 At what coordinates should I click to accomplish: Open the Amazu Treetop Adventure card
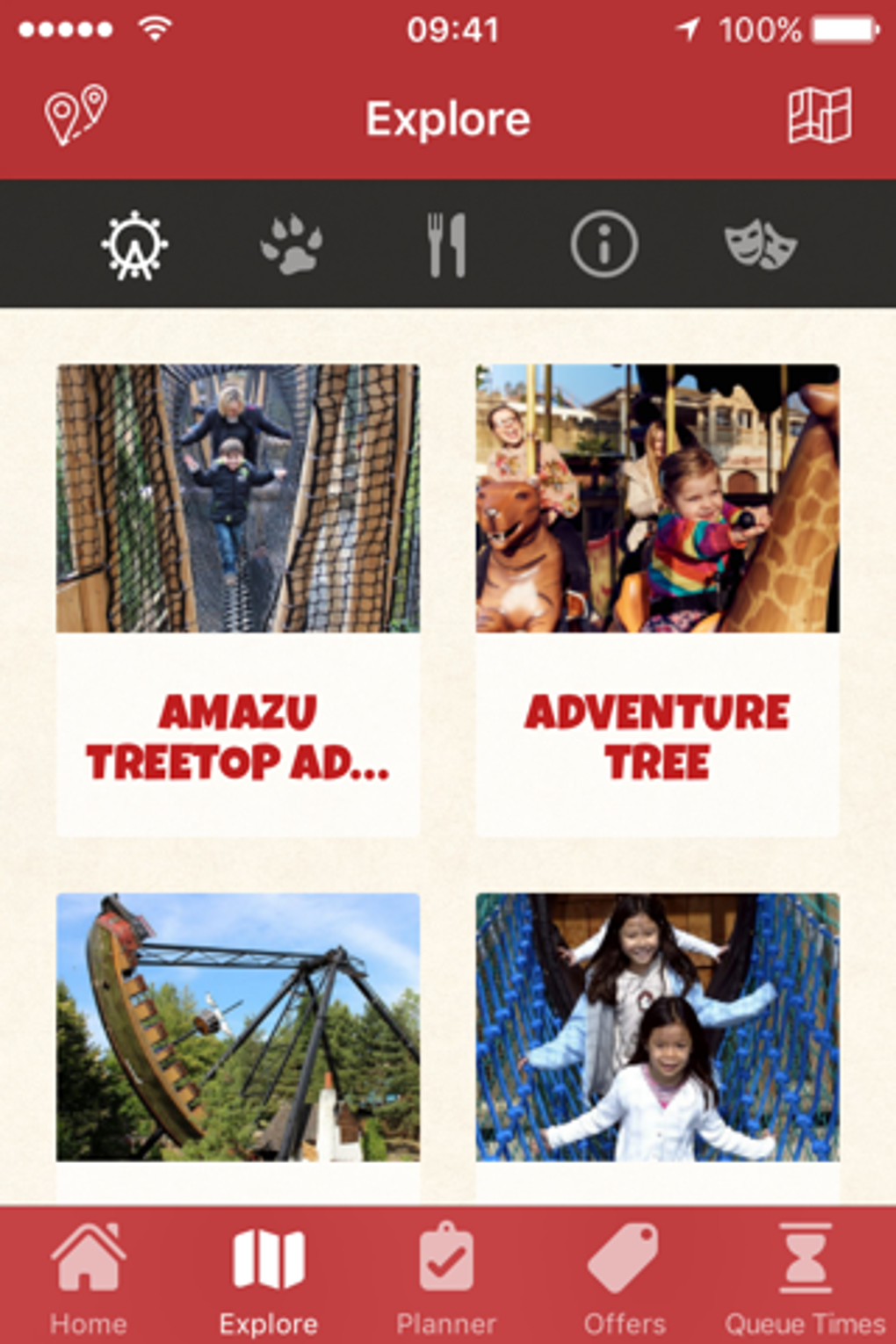point(238,599)
